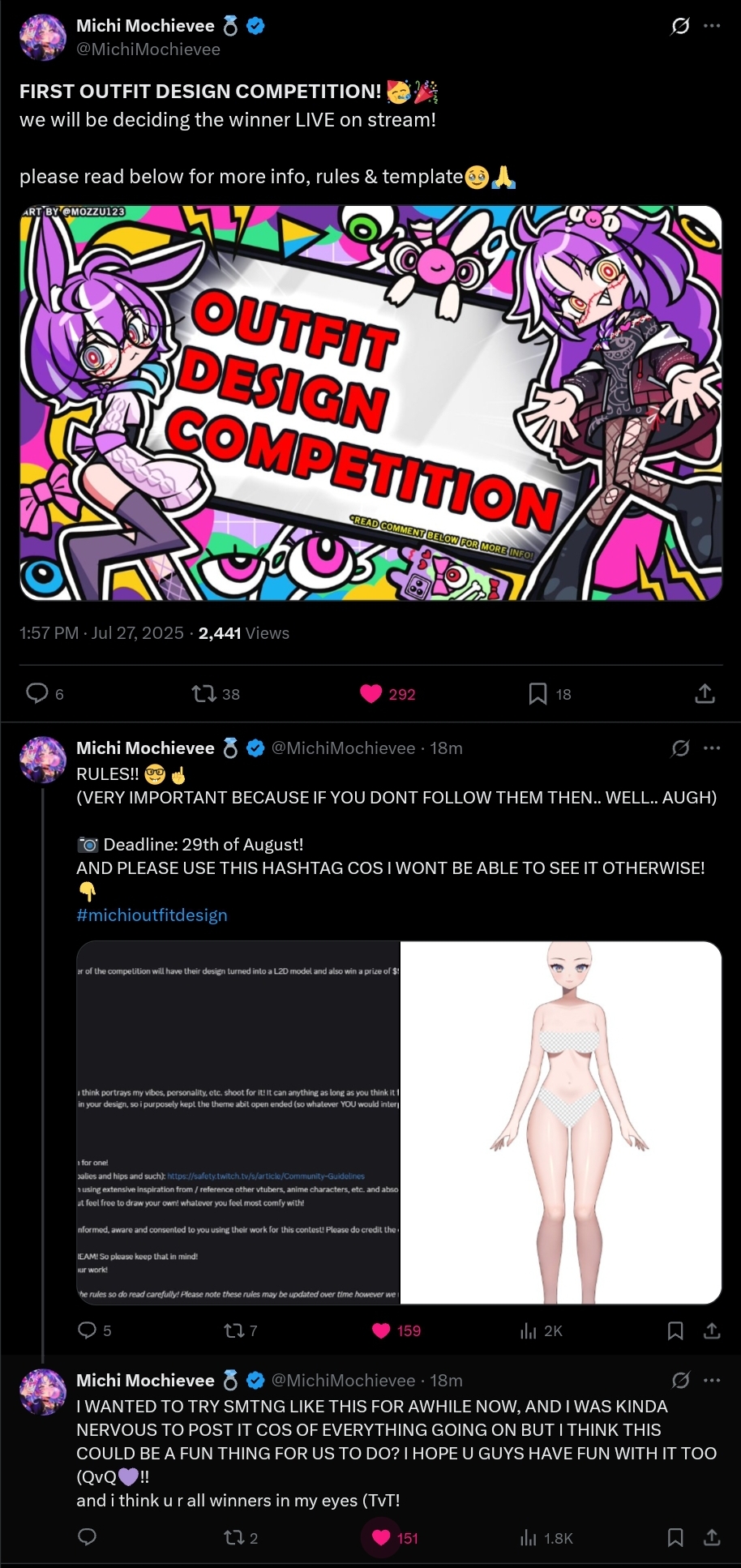Reply to the RULES!! post
This screenshot has height=1568, width=741.
87,1330
